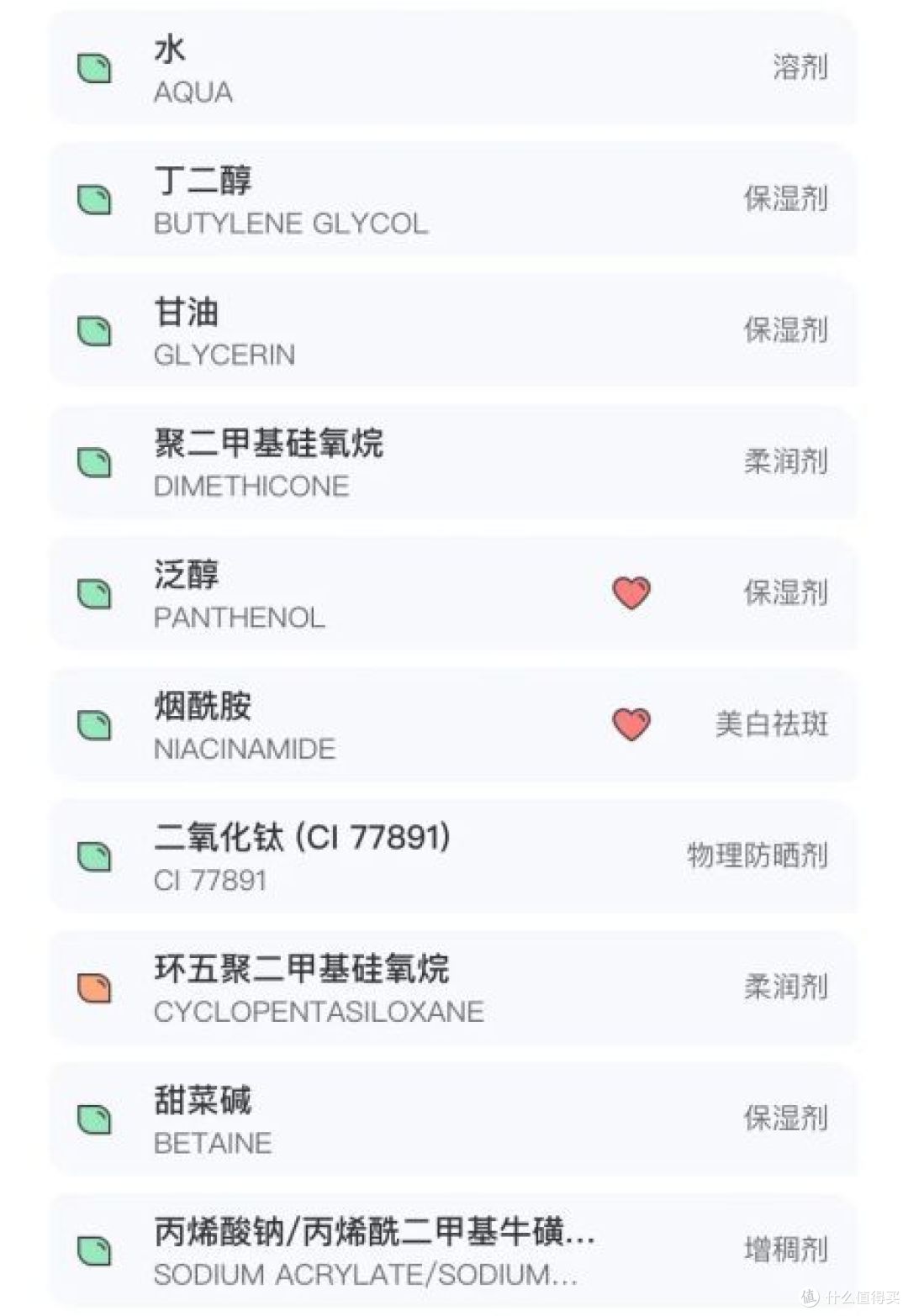Viewport: 908px width, 1316px height.
Task: Open the 聚二甲基硅氧烷 Dimethicone entry
Action: [454, 462]
